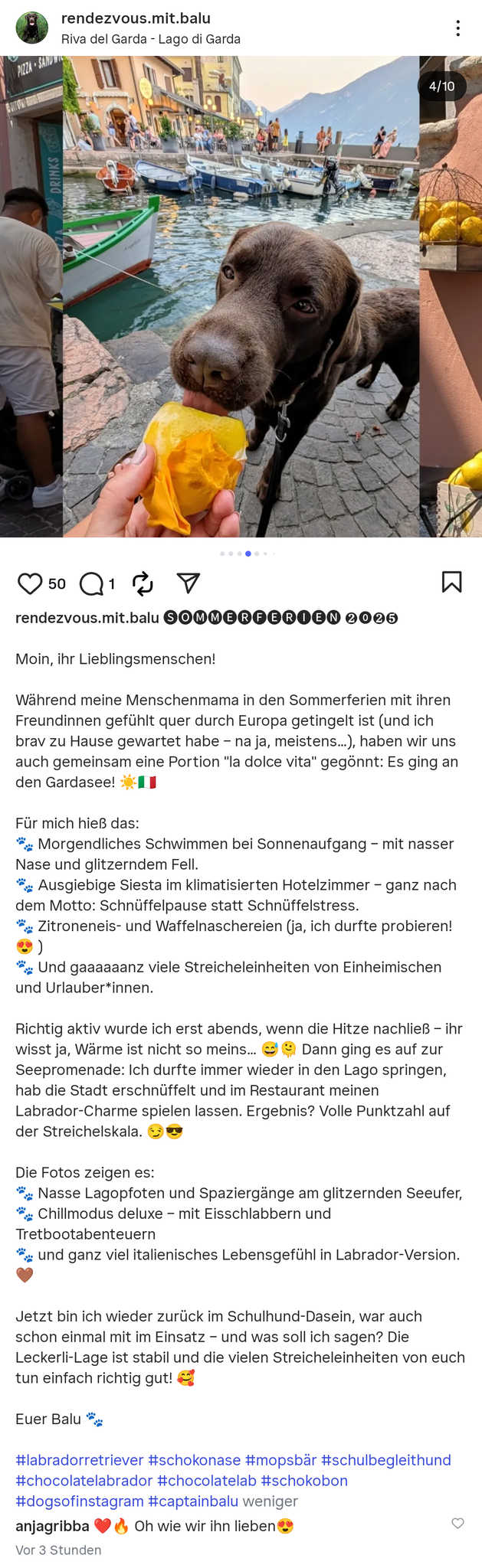Image resolution: width=482 pixels, height=1568 pixels.
Task: Open the Riva del Garda location
Action: click(151, 39)
